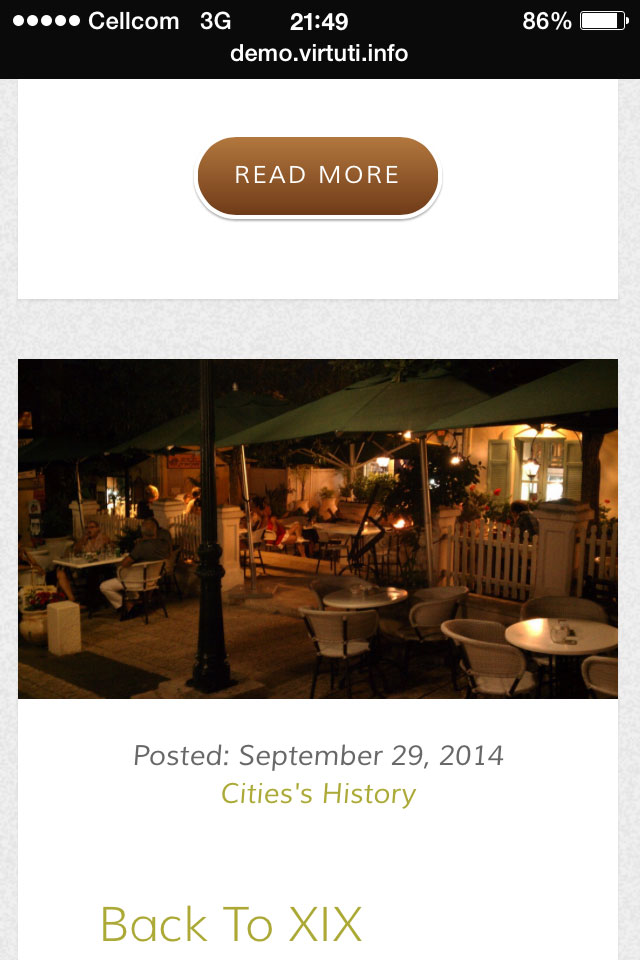
Task: Tap the READ MORE button
Action: (317, 176)
